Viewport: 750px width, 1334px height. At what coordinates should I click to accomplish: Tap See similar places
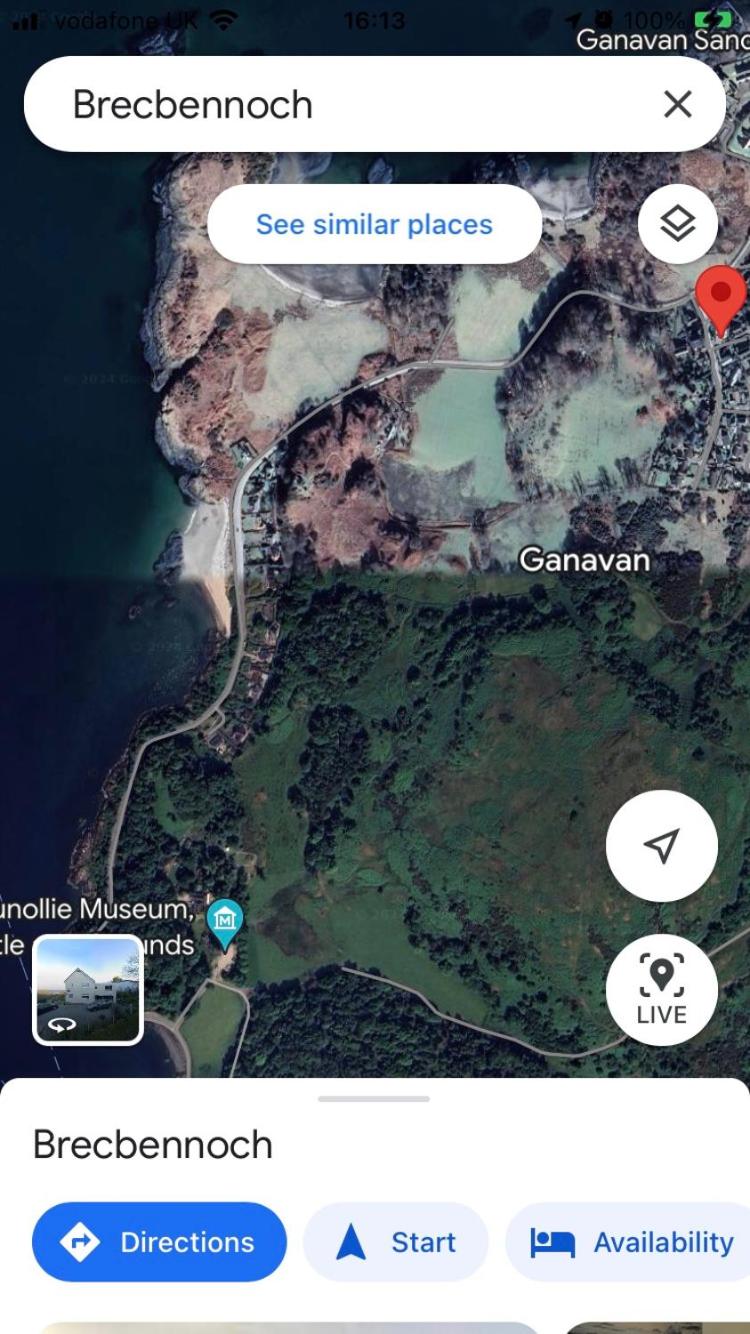click(x=374, y=224)
